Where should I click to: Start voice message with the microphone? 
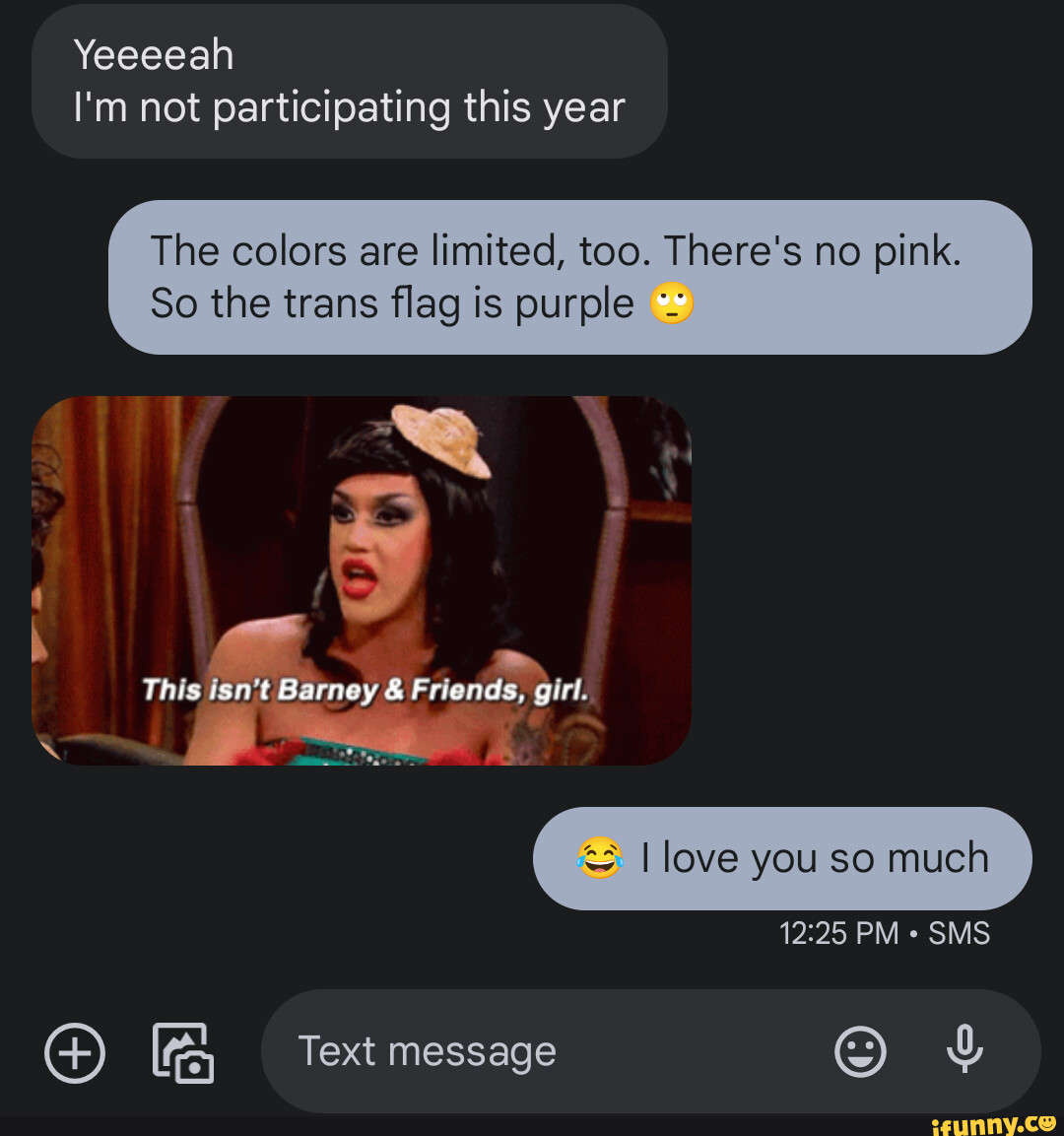[964, 1049]
